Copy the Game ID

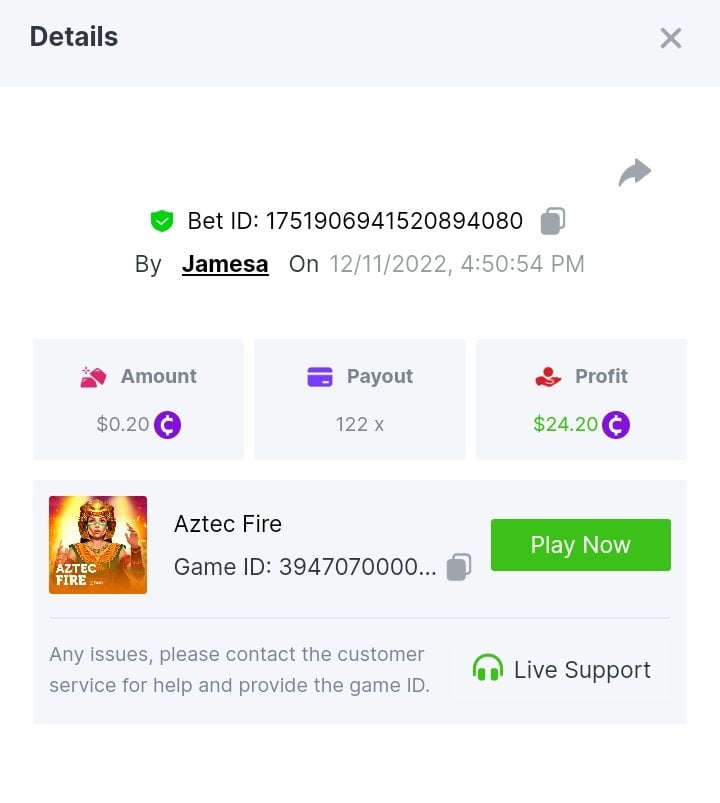pos(459,567)
